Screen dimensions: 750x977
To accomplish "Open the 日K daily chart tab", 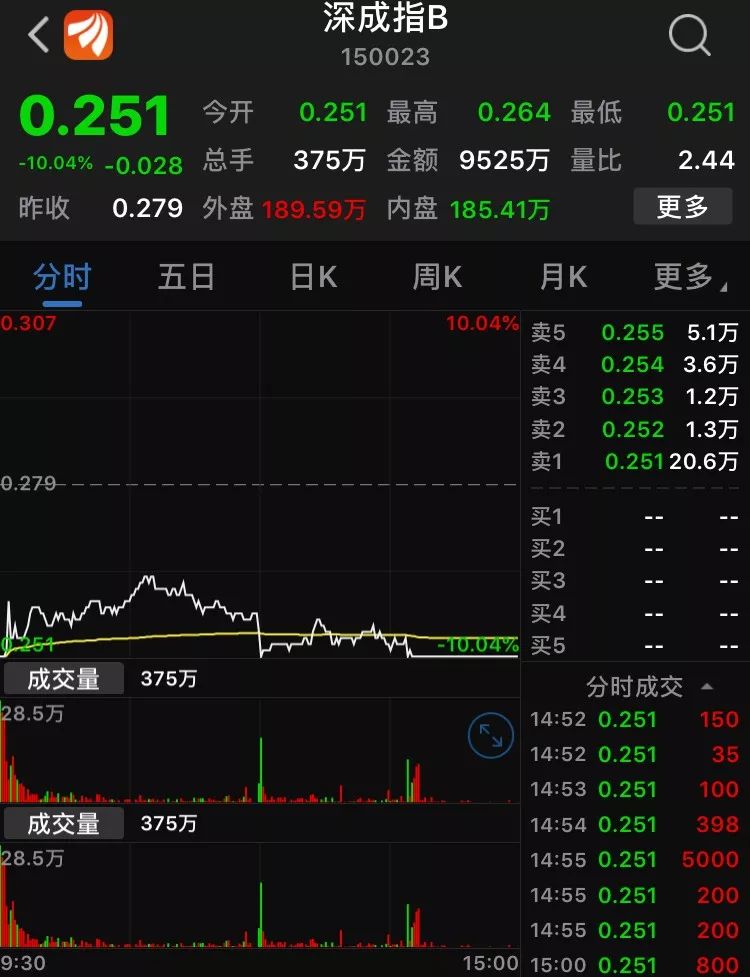I will click(x=311, y=277).
